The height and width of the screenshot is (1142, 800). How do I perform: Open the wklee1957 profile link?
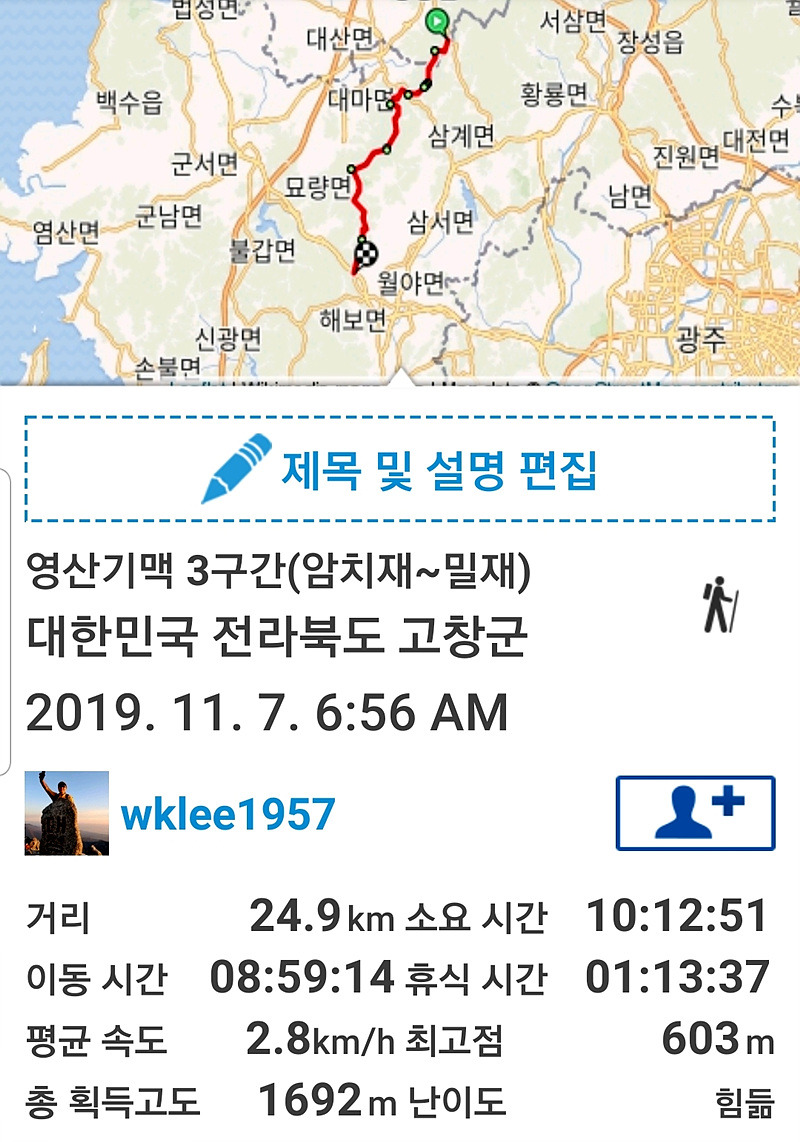click(227, 815)
